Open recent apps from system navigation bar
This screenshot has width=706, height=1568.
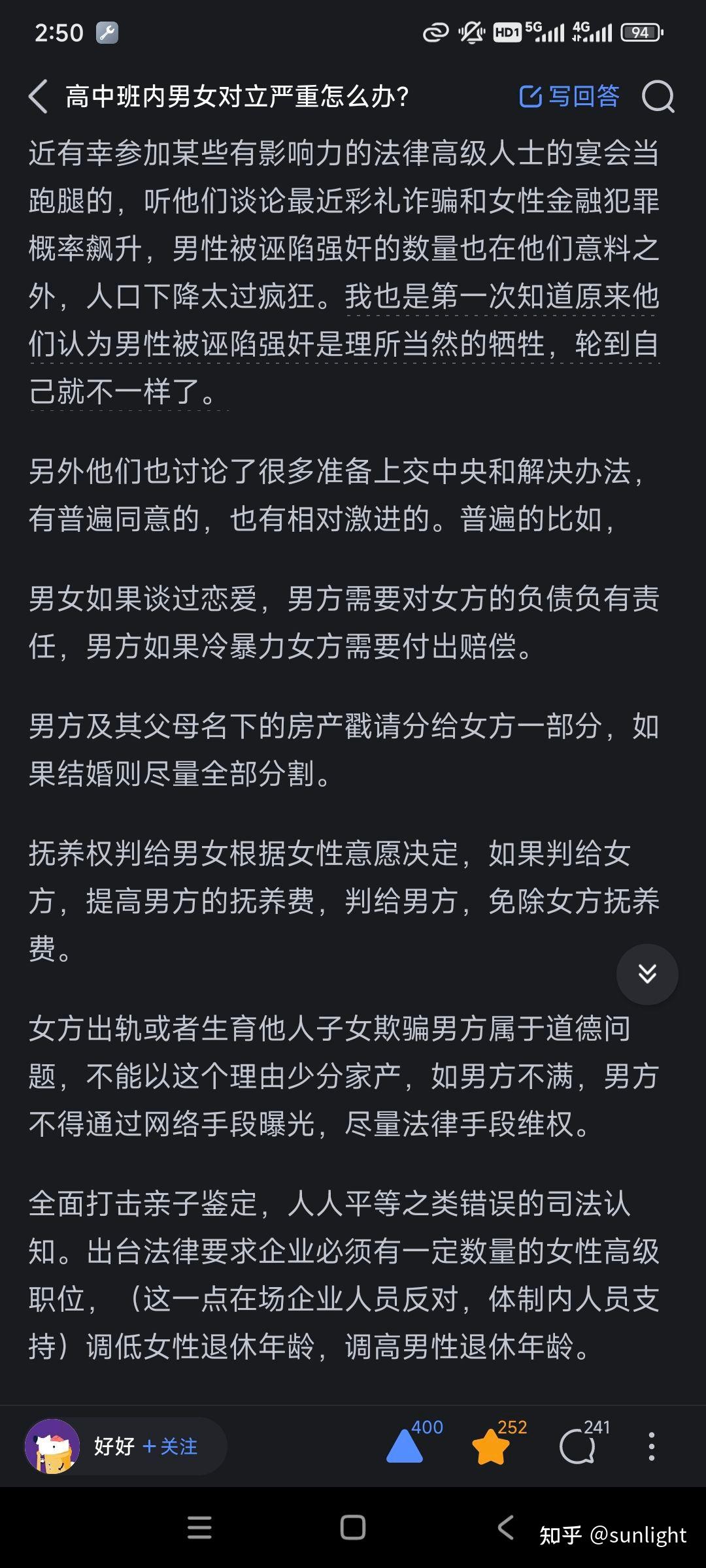[199, 1527]
